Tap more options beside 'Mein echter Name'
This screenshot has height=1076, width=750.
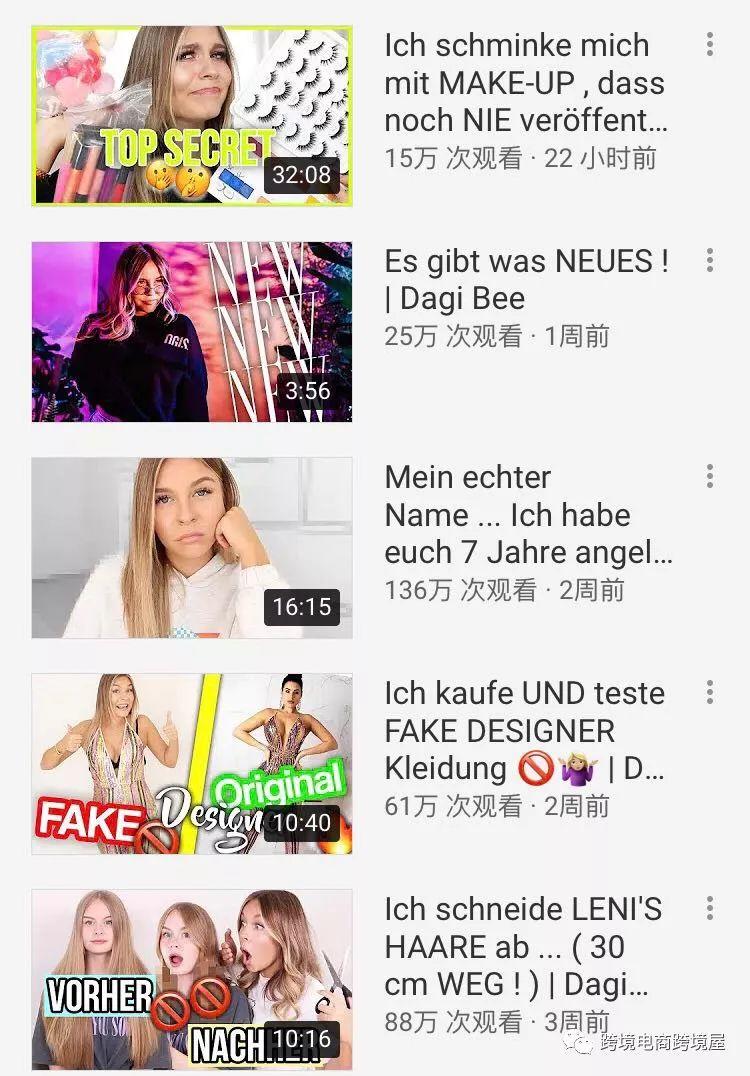click(710, 477)
